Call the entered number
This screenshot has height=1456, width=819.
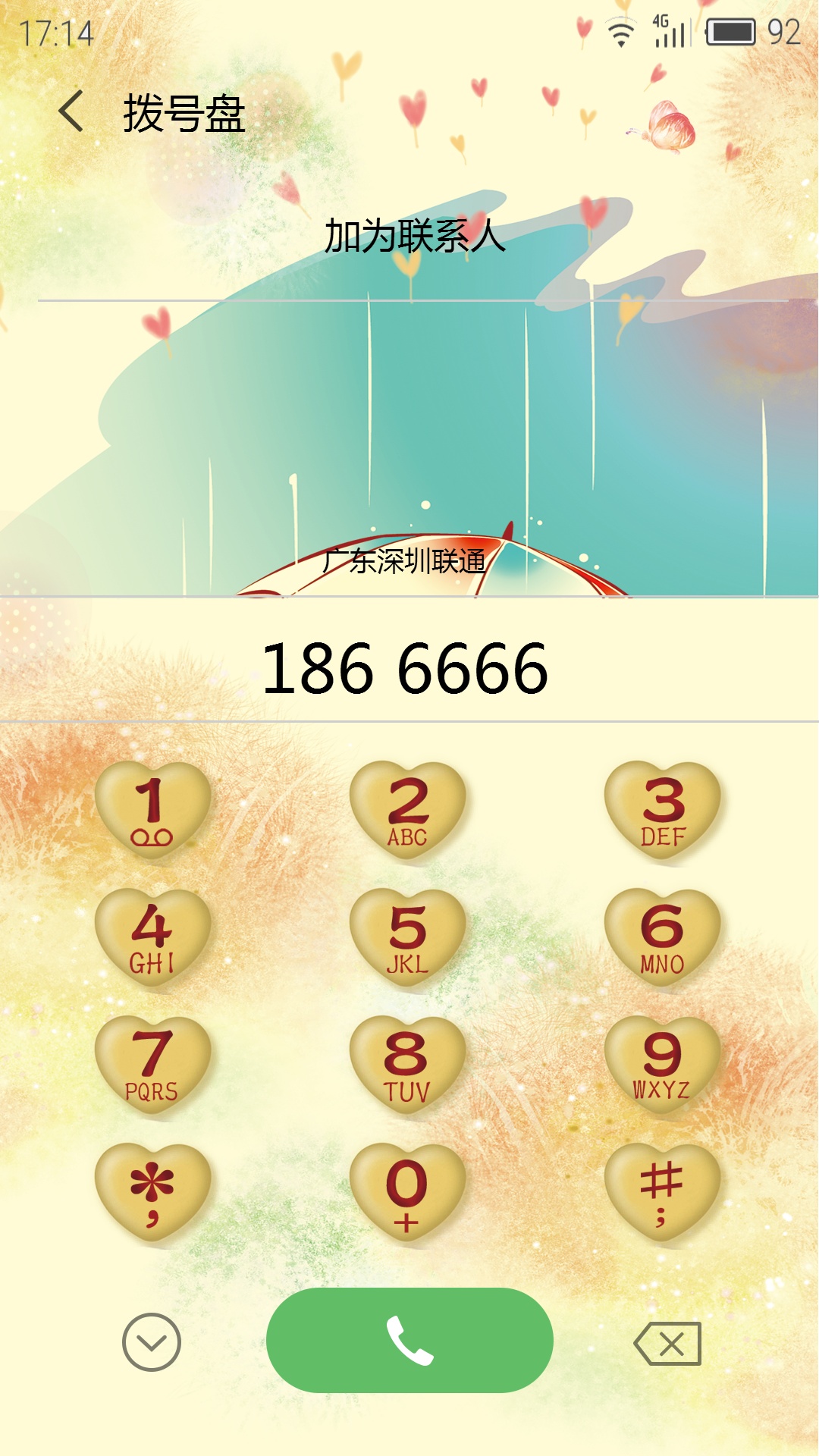(x=409, y=1340)
